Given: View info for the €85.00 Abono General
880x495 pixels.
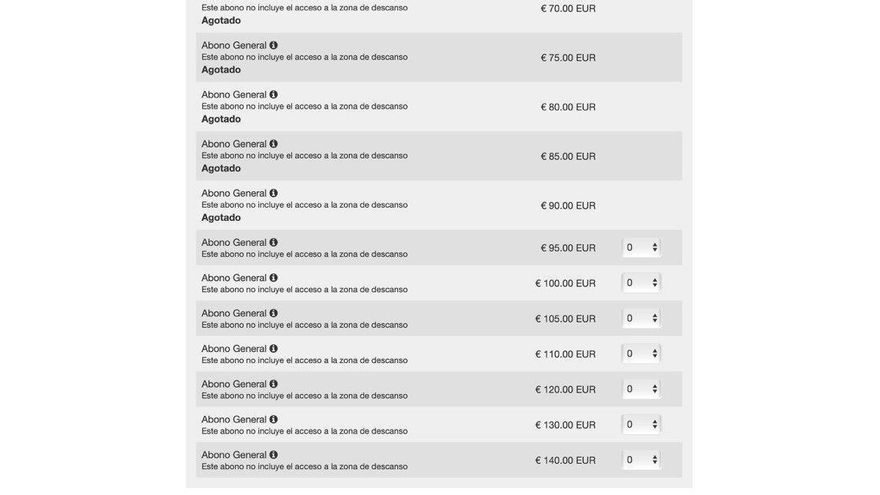Looking at the screenshot, I should (274, 144).
